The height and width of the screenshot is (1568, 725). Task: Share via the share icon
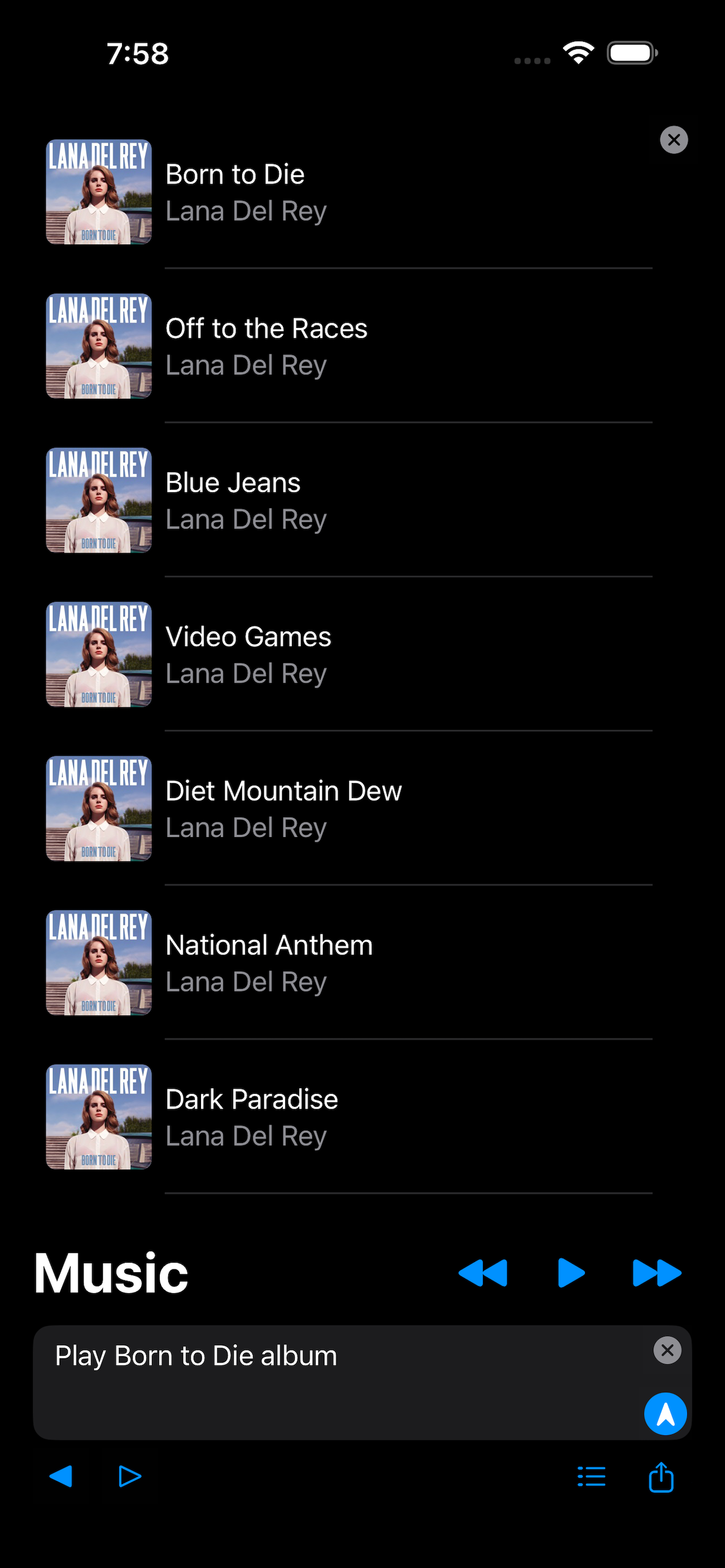(x=661, y=1477)
